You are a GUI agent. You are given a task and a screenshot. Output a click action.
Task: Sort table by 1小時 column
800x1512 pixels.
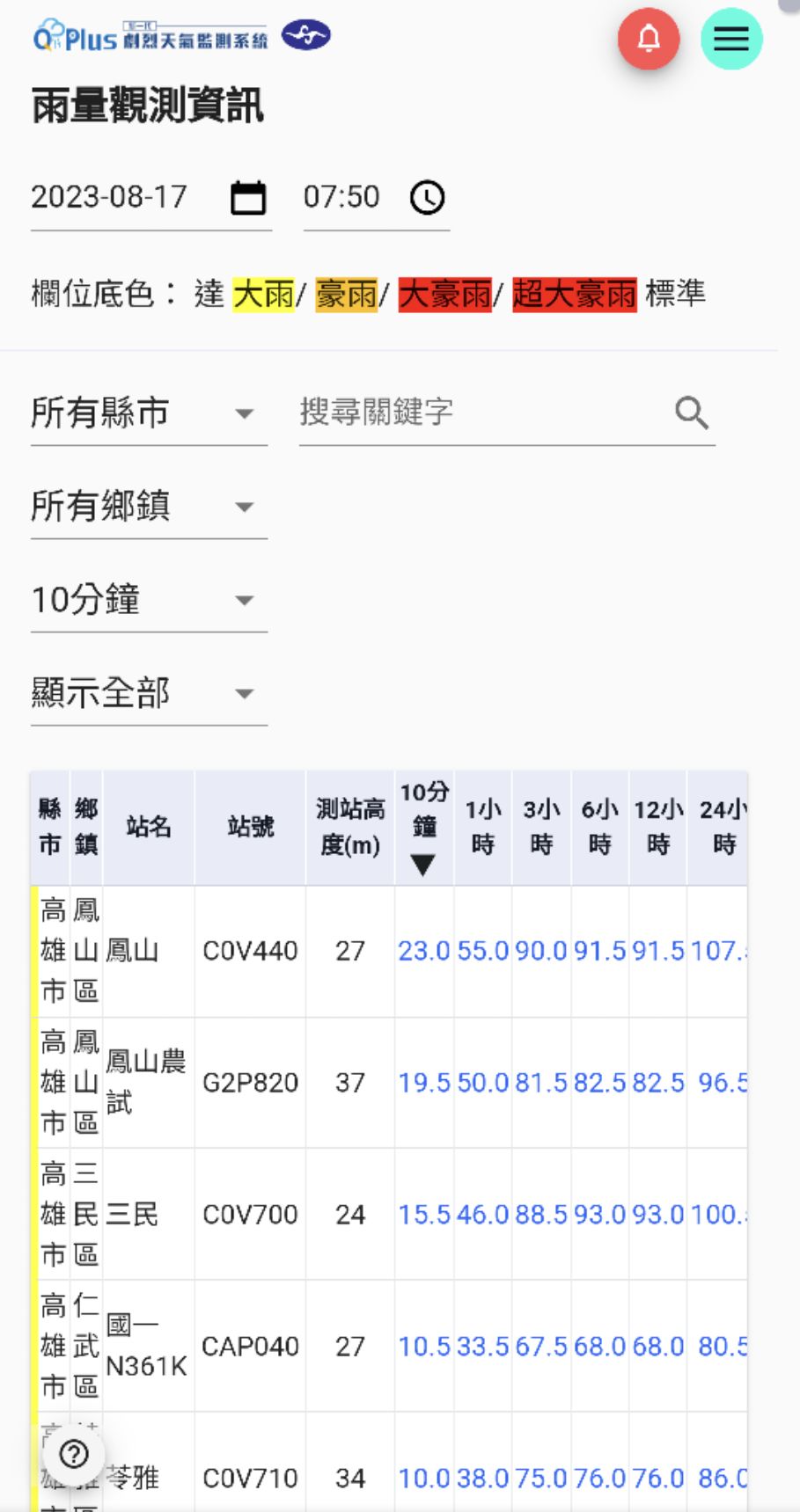[x=482, y=828]
